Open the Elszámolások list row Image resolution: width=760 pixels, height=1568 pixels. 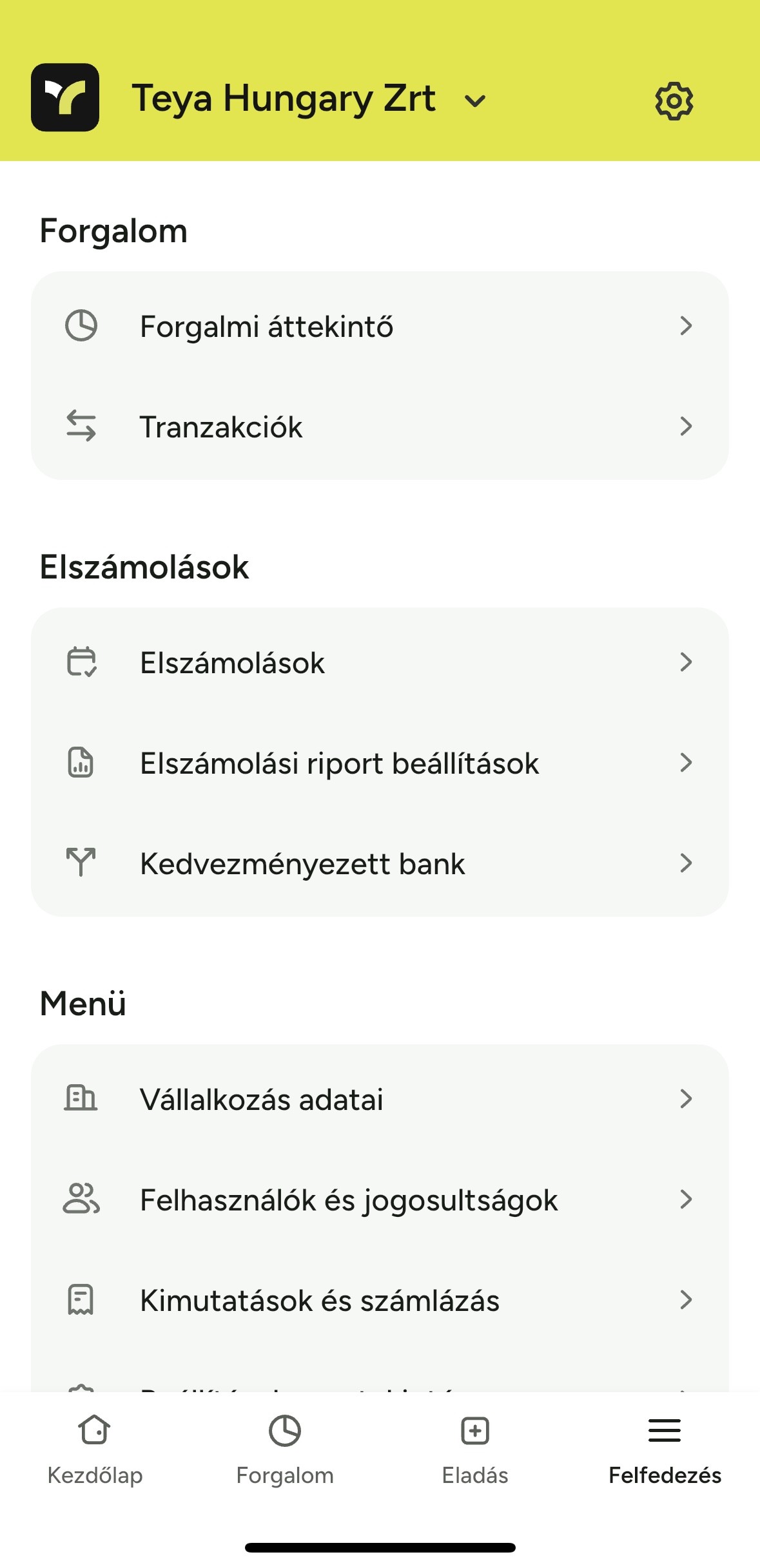click(x=379, y=662)
